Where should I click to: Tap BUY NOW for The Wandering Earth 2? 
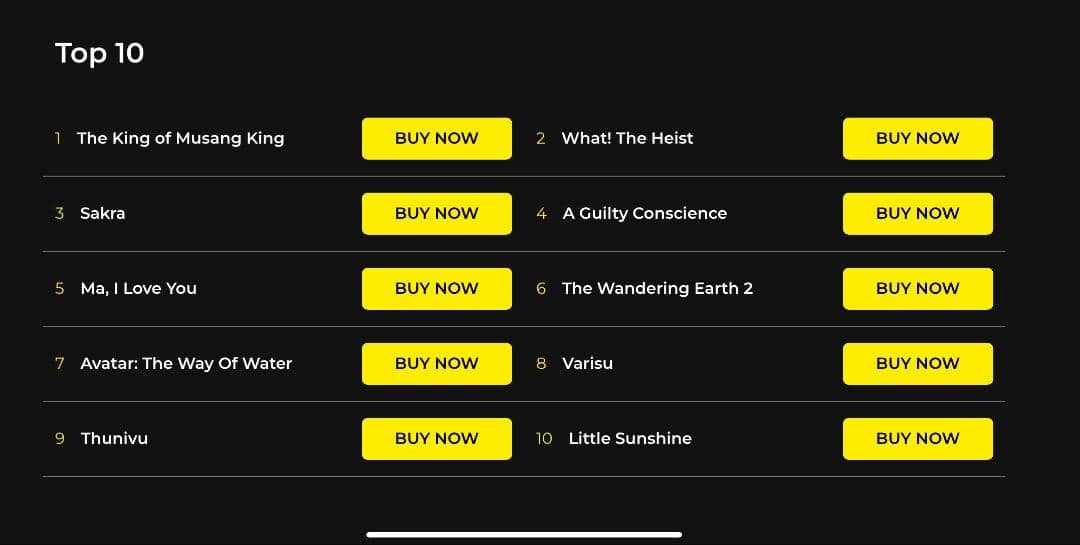tap(917, 288)
